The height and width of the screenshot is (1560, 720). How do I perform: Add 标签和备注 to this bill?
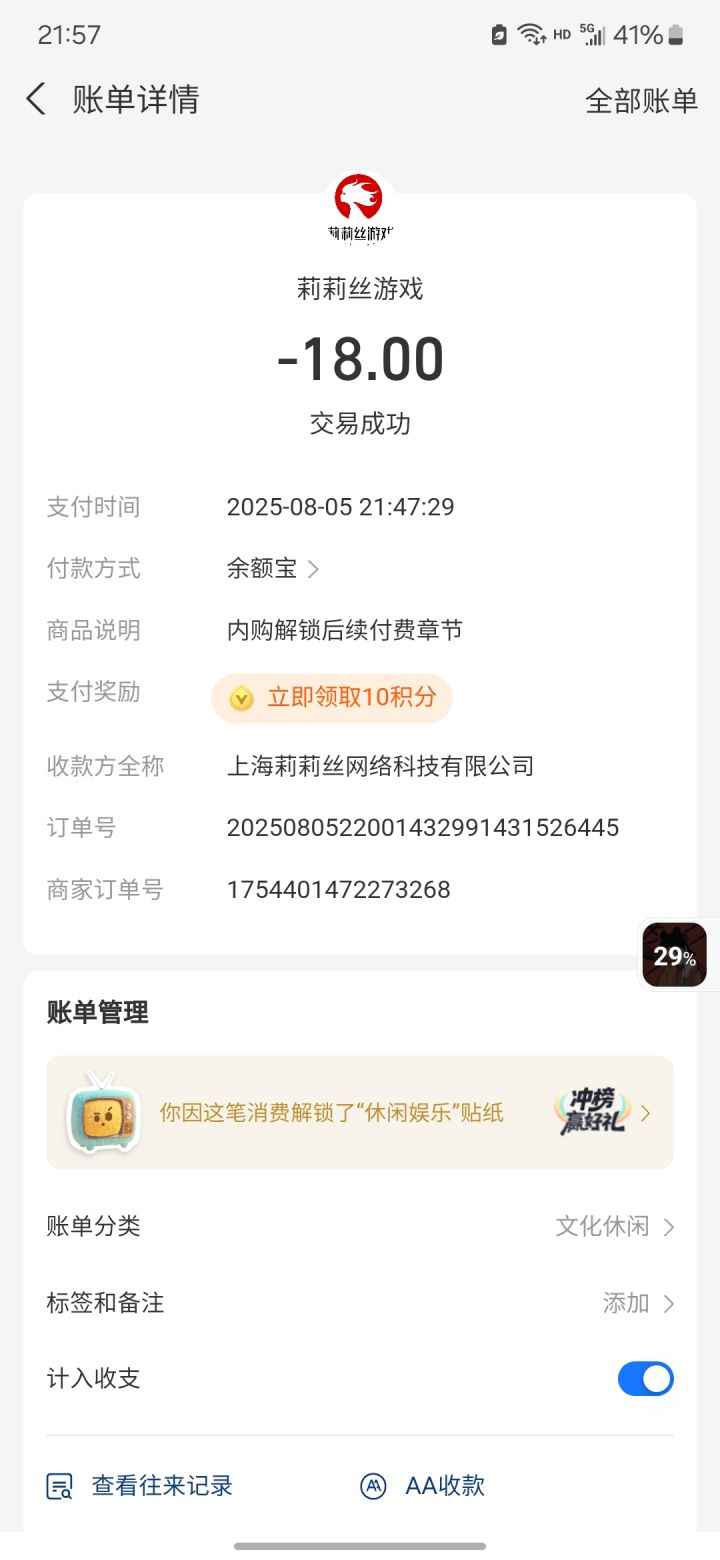[360, 1303]
